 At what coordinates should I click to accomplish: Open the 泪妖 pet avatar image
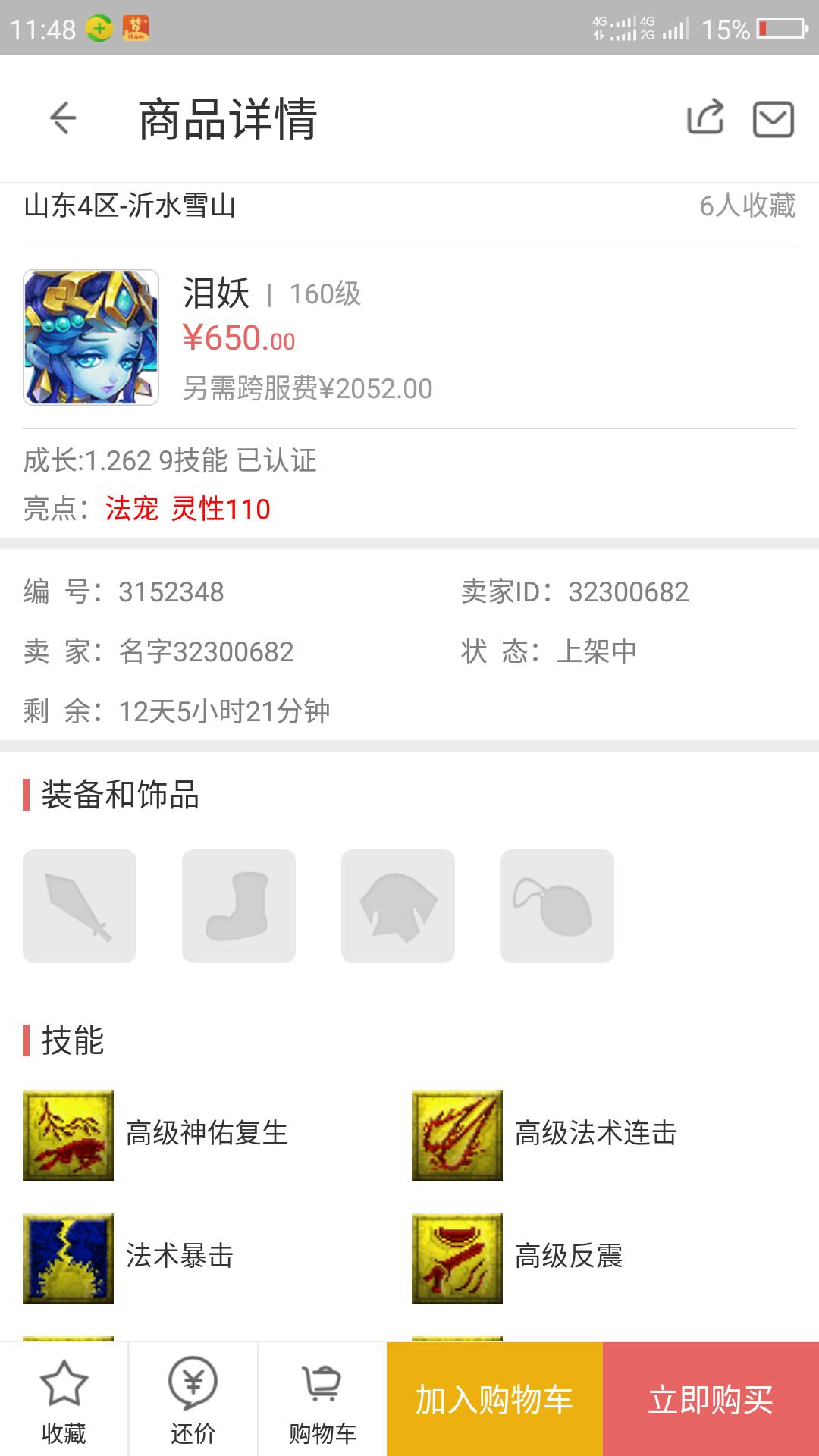coord(91,337)
